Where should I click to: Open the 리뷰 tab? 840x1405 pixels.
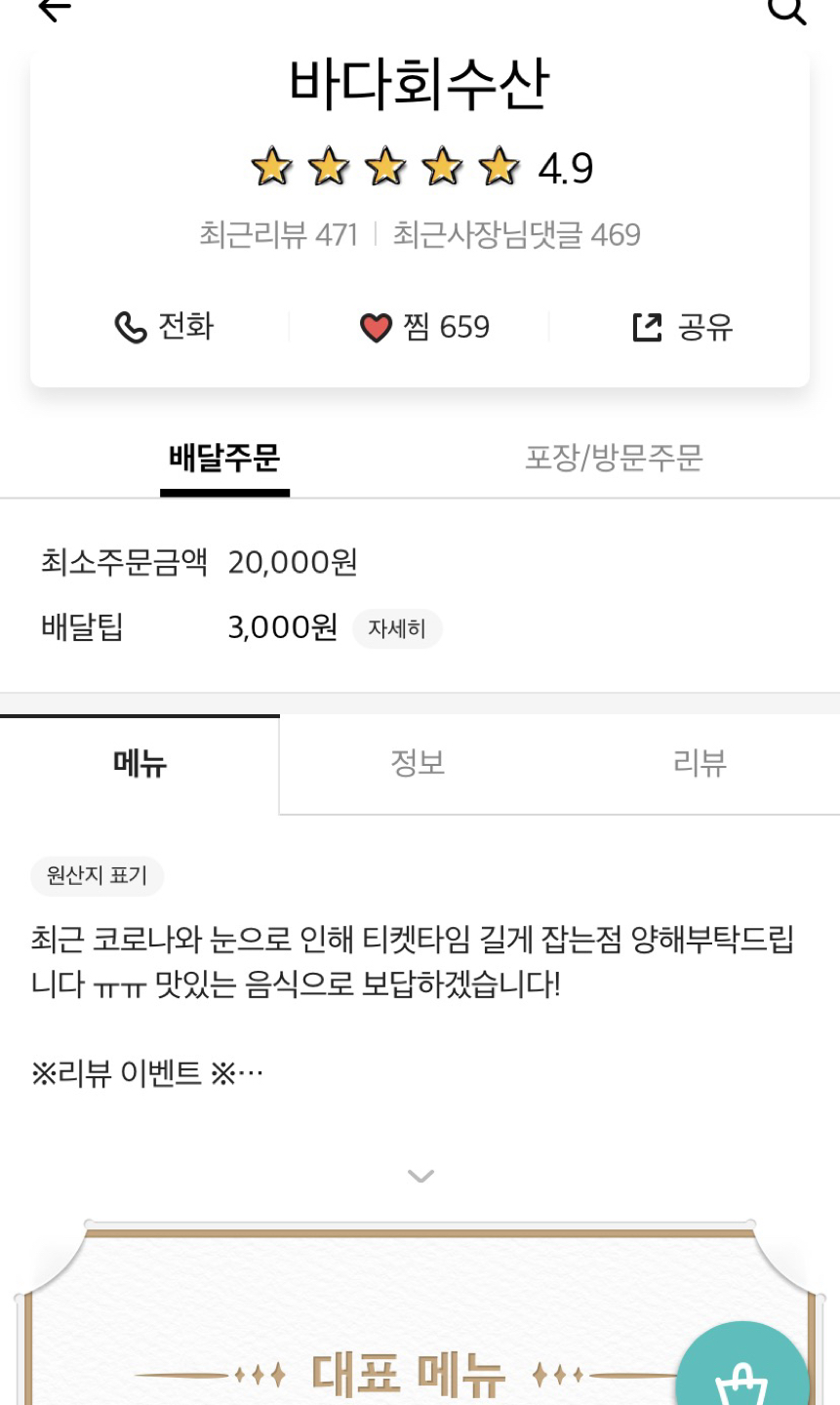[x=700, y=763]
